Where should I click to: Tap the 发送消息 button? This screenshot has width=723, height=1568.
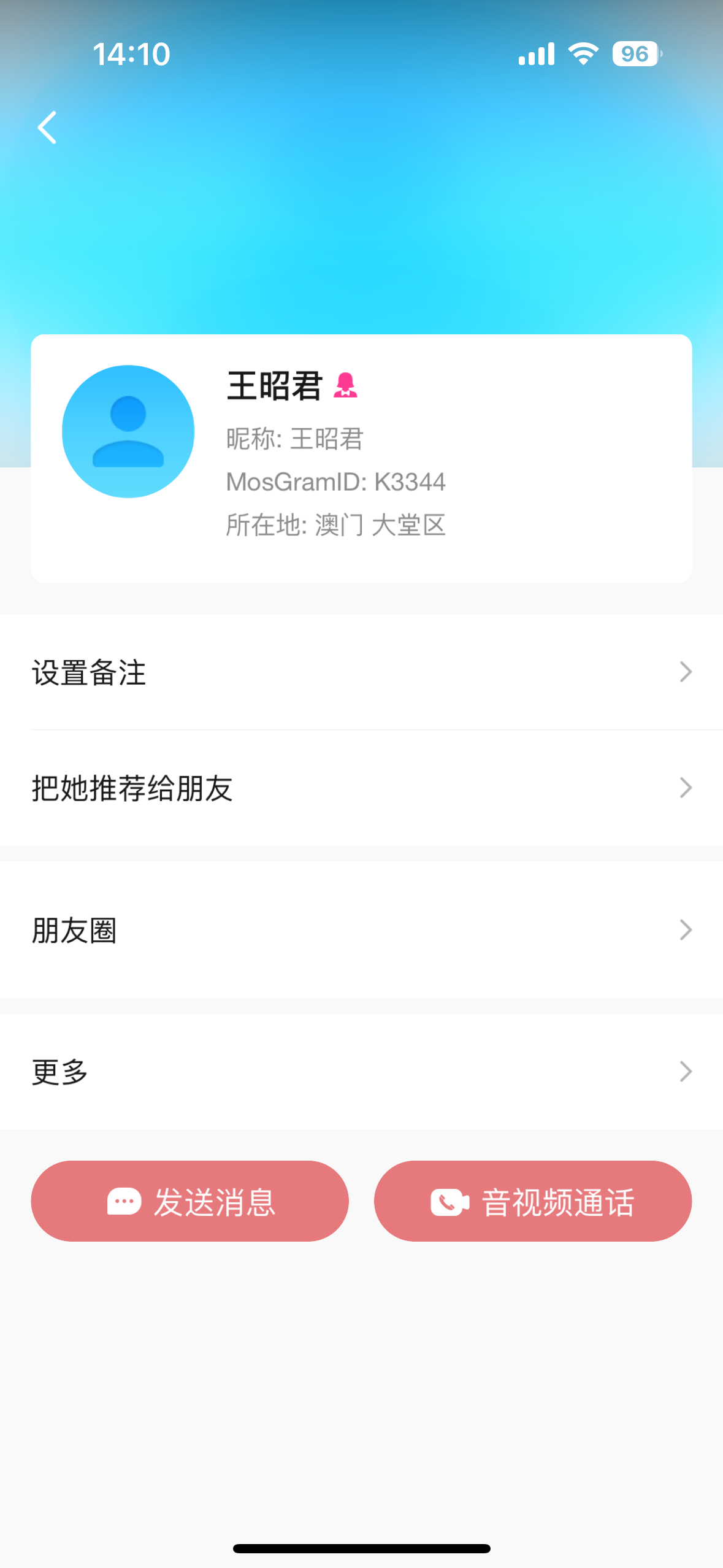point(189,1201)
